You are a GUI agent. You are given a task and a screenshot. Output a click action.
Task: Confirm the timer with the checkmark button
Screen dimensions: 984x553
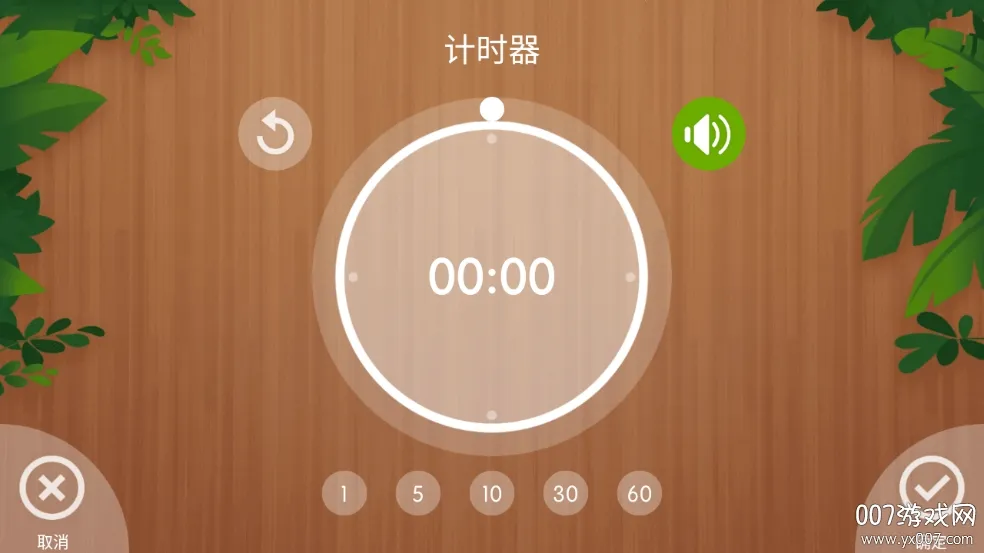(930, 488)
